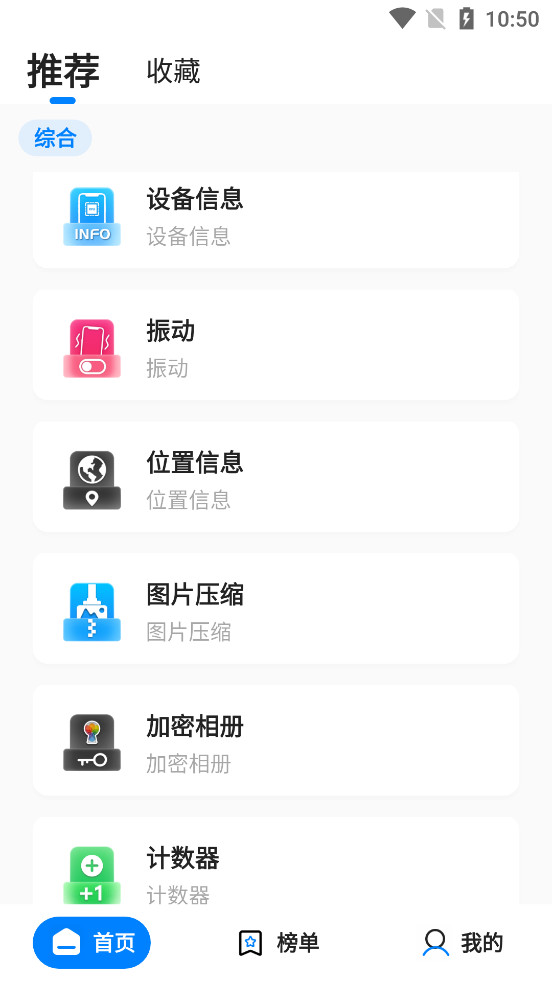Select the 推荐 tab
The image size is (552, 981).
[63, 71]
